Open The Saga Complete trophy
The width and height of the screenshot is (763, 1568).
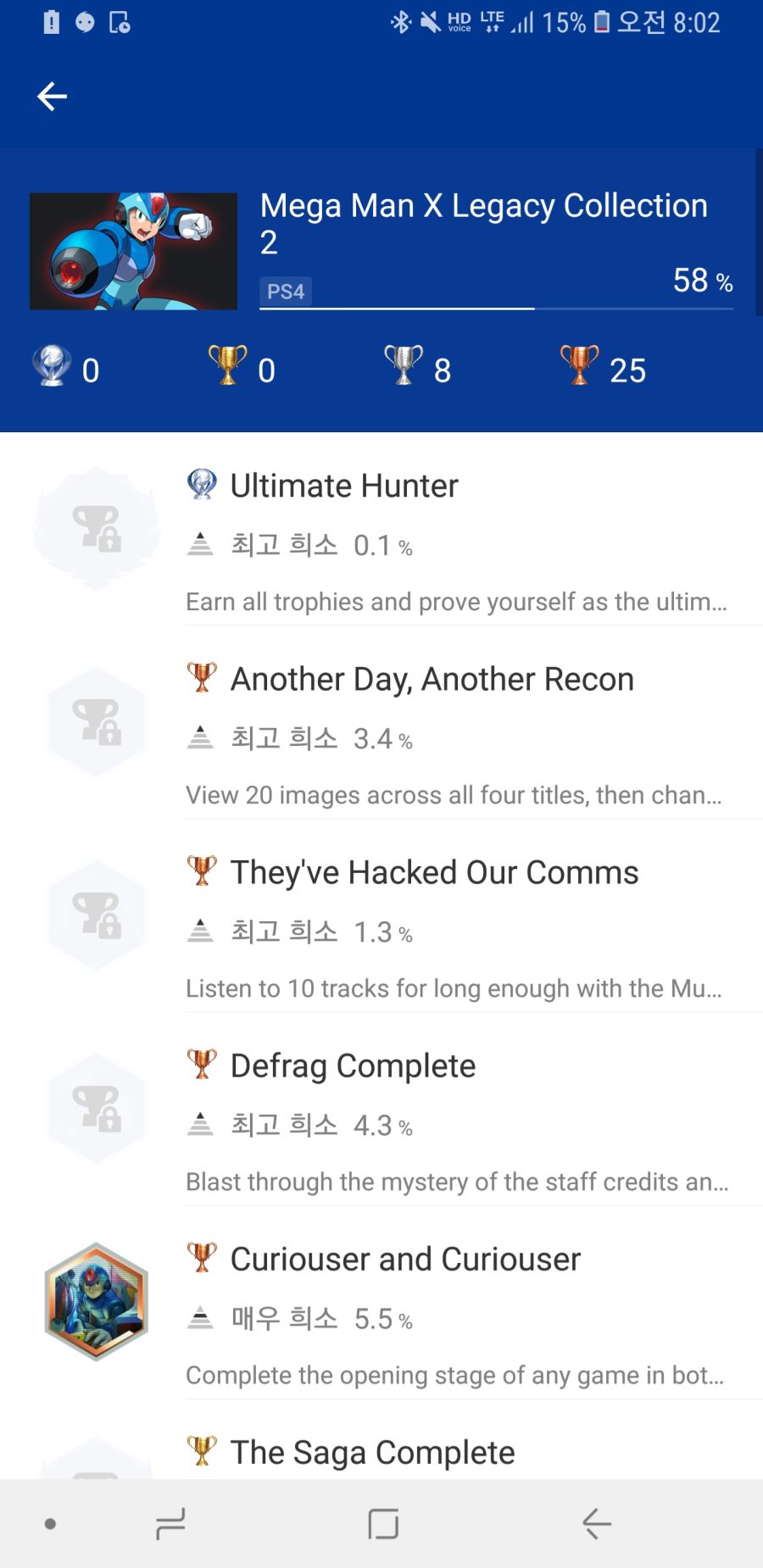click(372, 1453)
